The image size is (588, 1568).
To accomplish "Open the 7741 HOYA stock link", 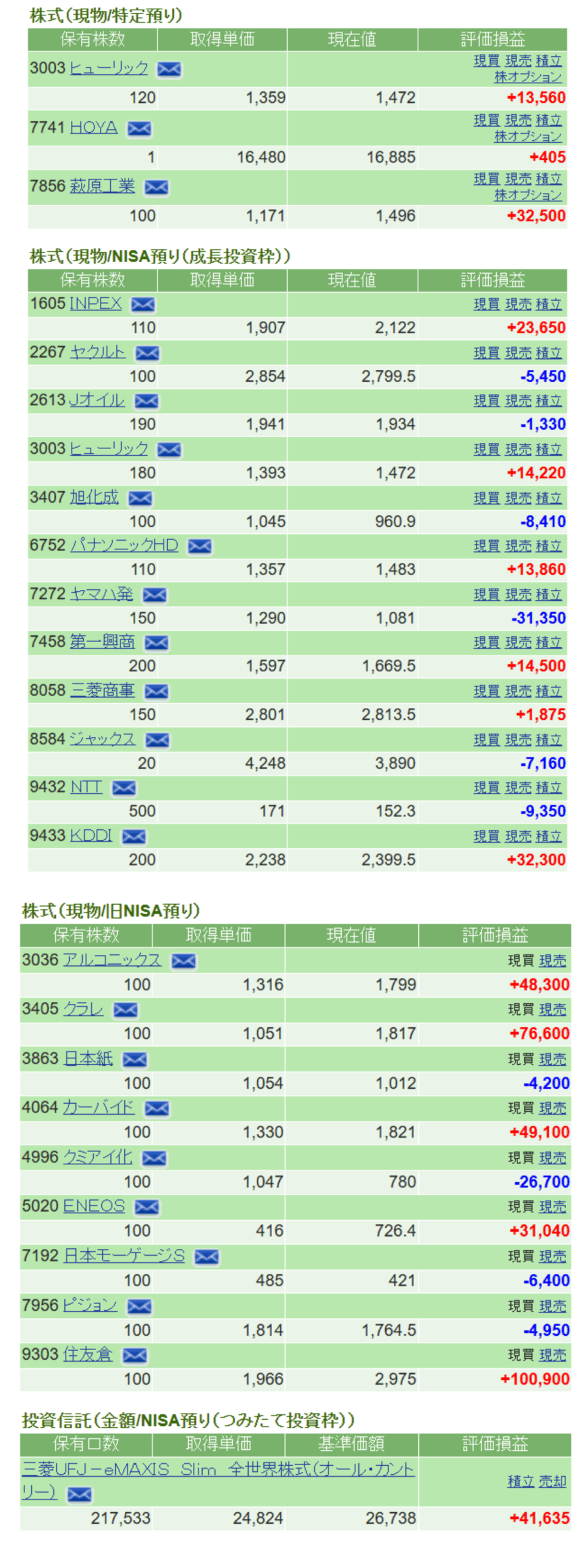I will click(93, 127).
